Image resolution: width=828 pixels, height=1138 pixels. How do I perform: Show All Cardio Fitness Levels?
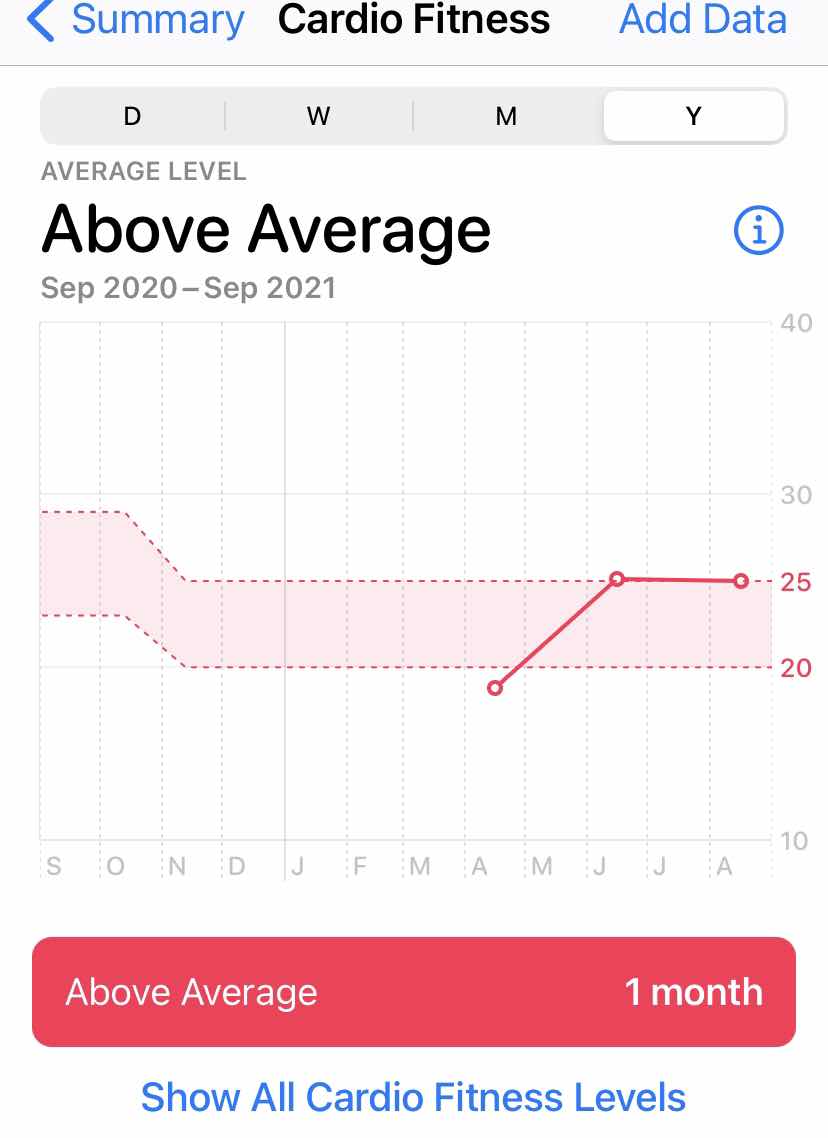(x=414, y=1097)
